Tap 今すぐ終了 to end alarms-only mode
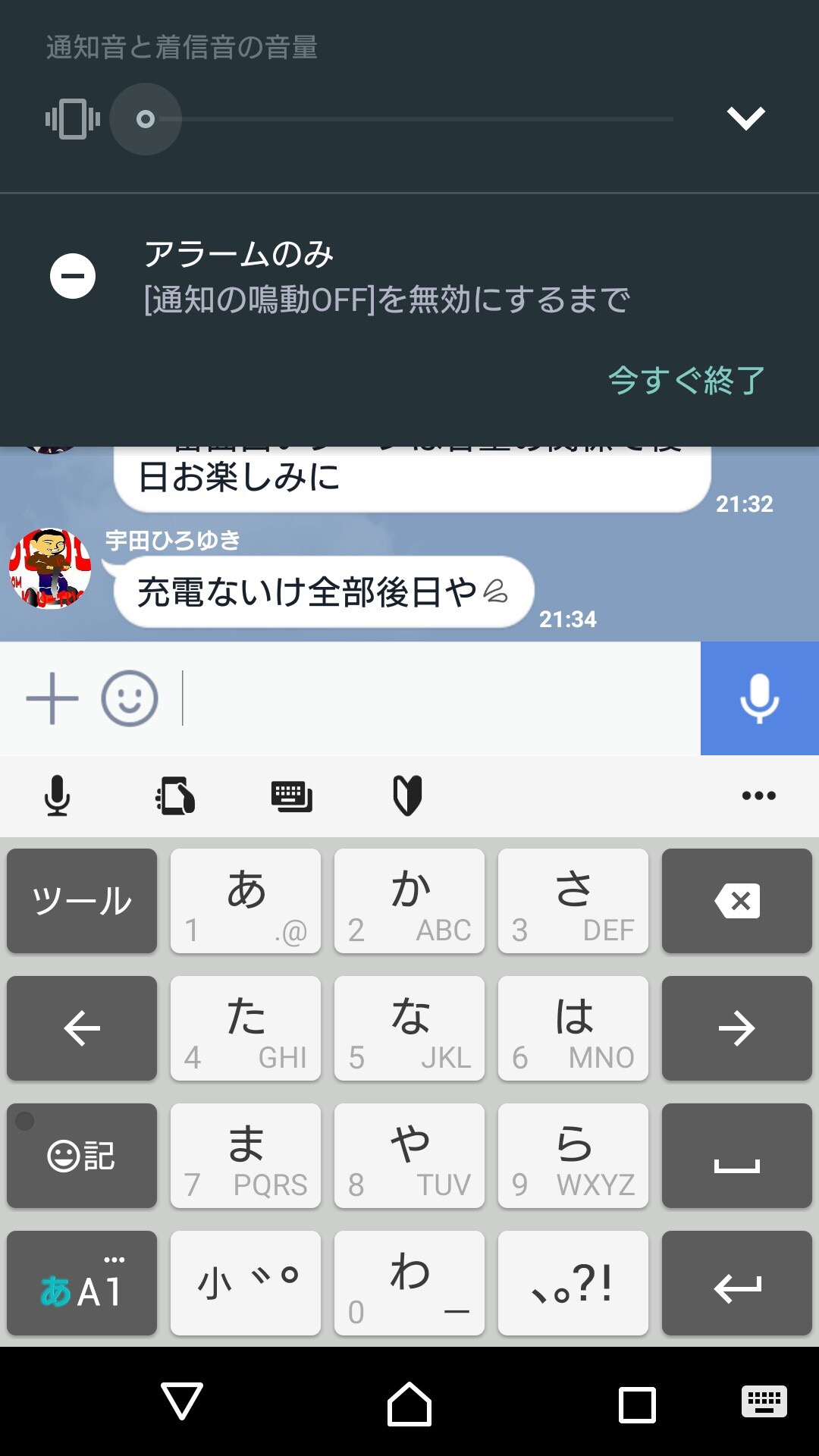Image resolution: width=819 pixels, height=1456 pixels. point(686,380)
